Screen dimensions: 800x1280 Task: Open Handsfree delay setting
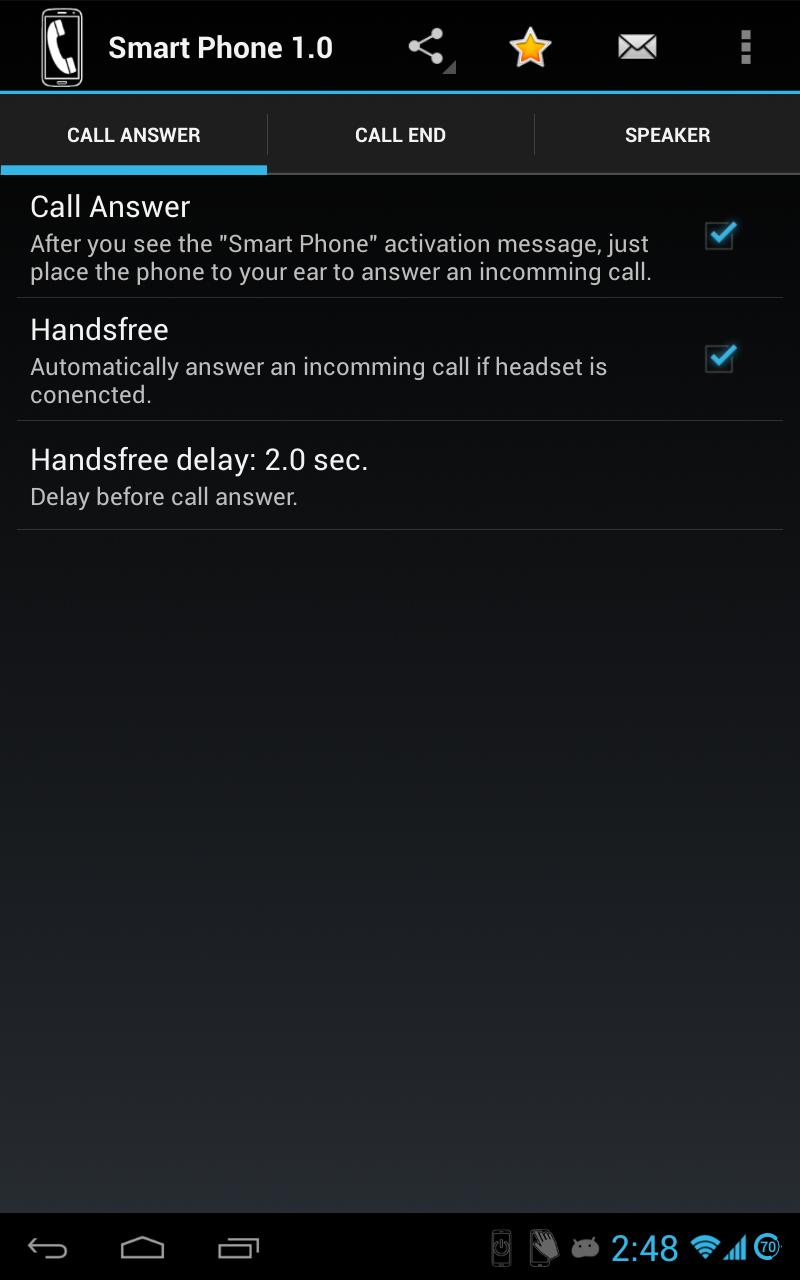tap(400, 476)
